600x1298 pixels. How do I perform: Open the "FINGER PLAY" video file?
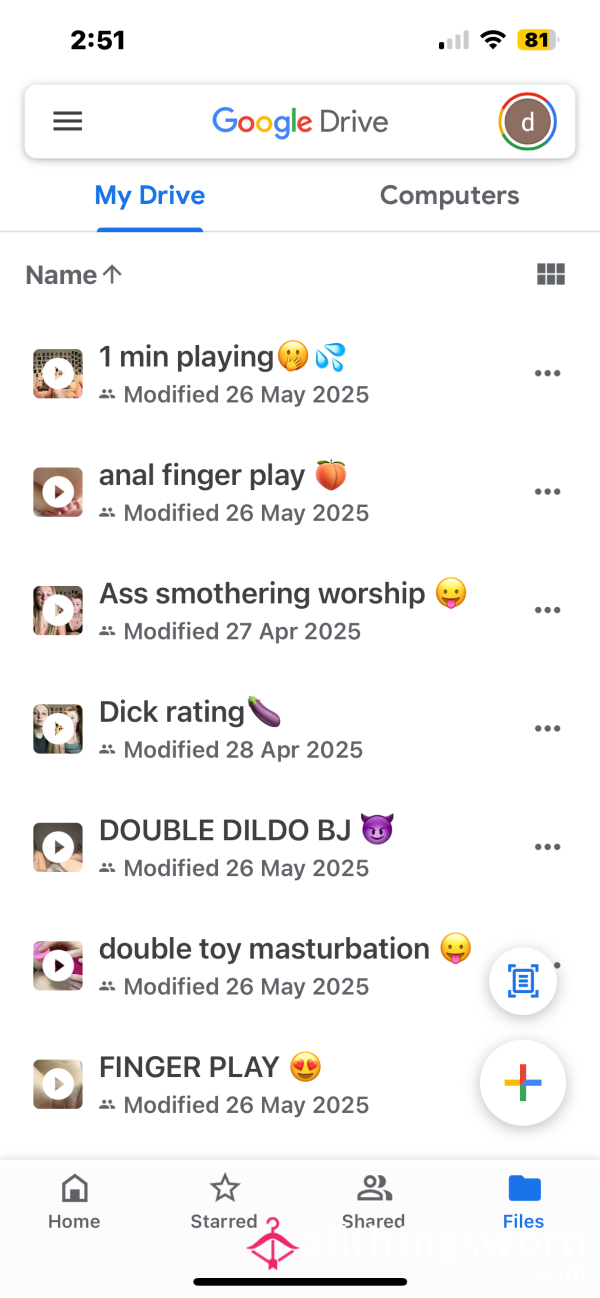(x=300, y=1084)
